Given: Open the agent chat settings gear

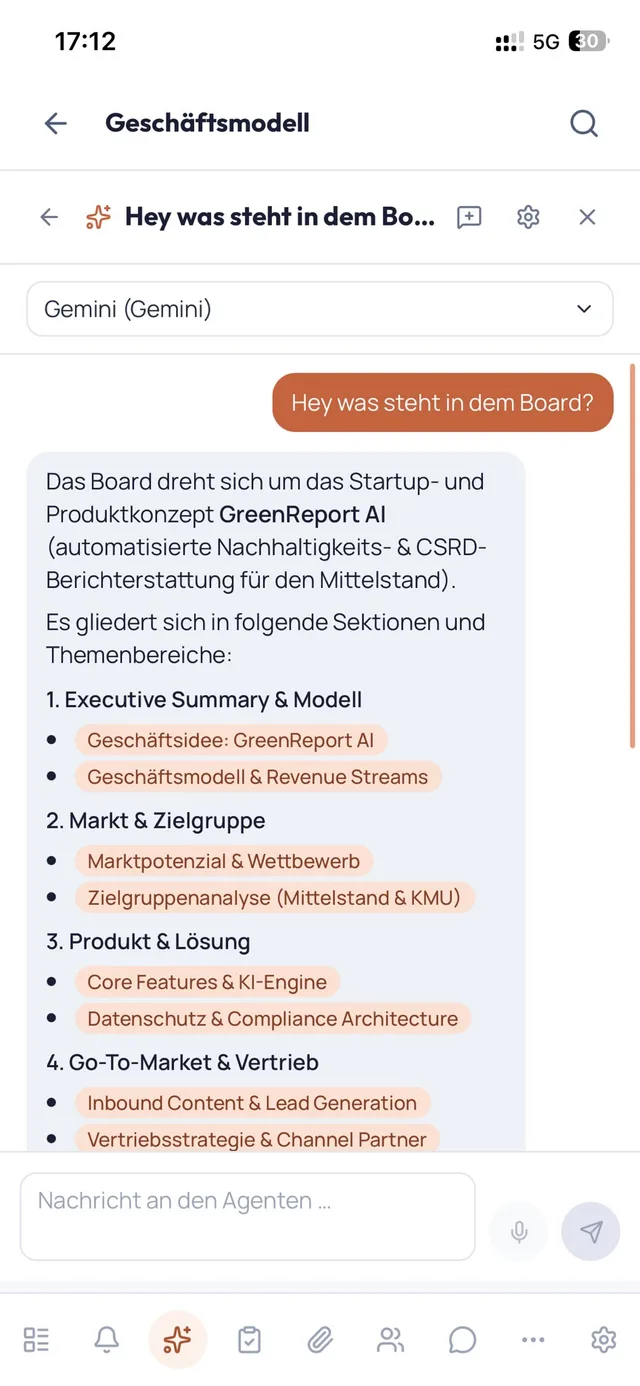Looking at the screenshot, I should 528,217.
